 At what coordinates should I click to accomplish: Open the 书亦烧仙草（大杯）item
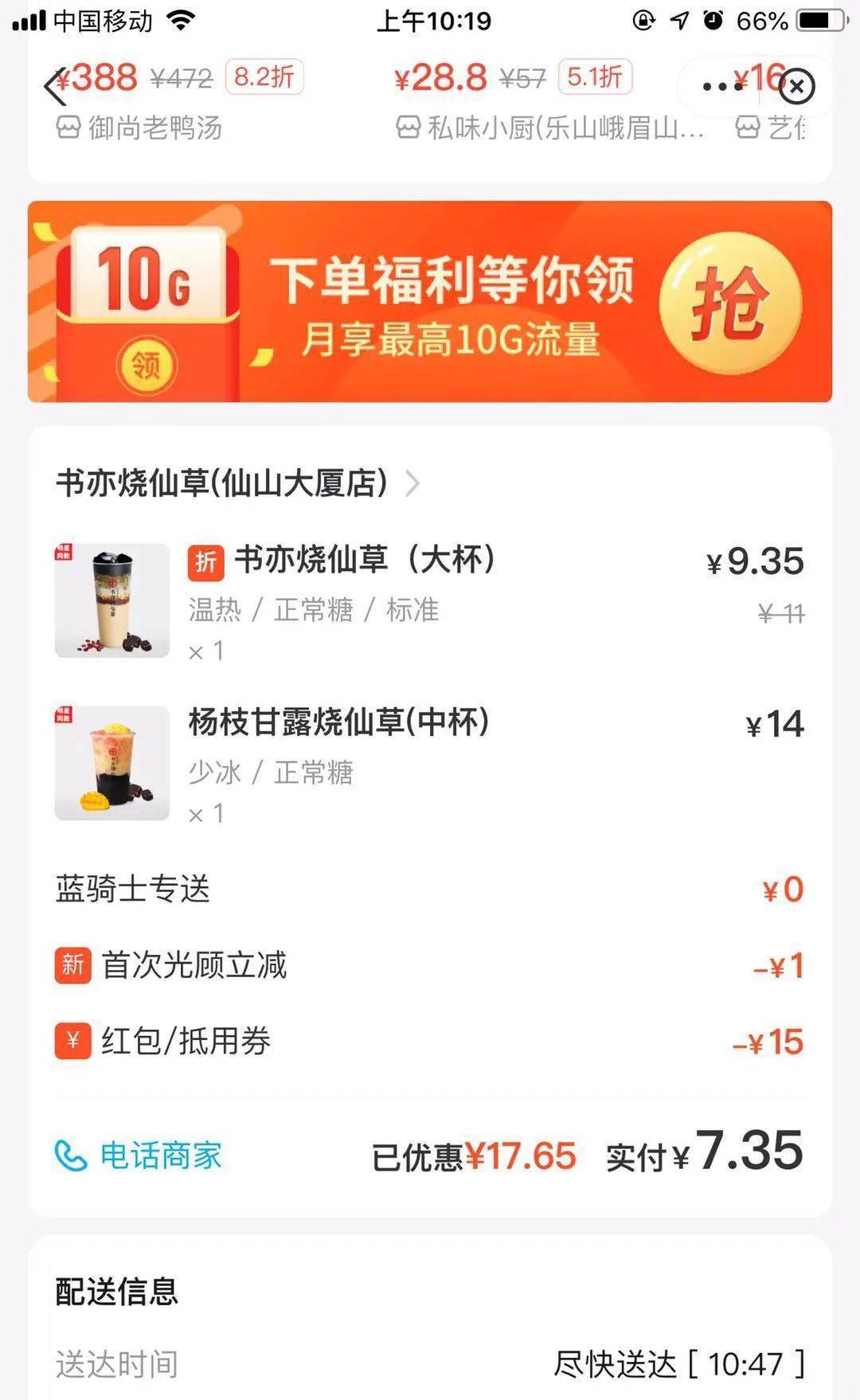click(x=365, y=560)
